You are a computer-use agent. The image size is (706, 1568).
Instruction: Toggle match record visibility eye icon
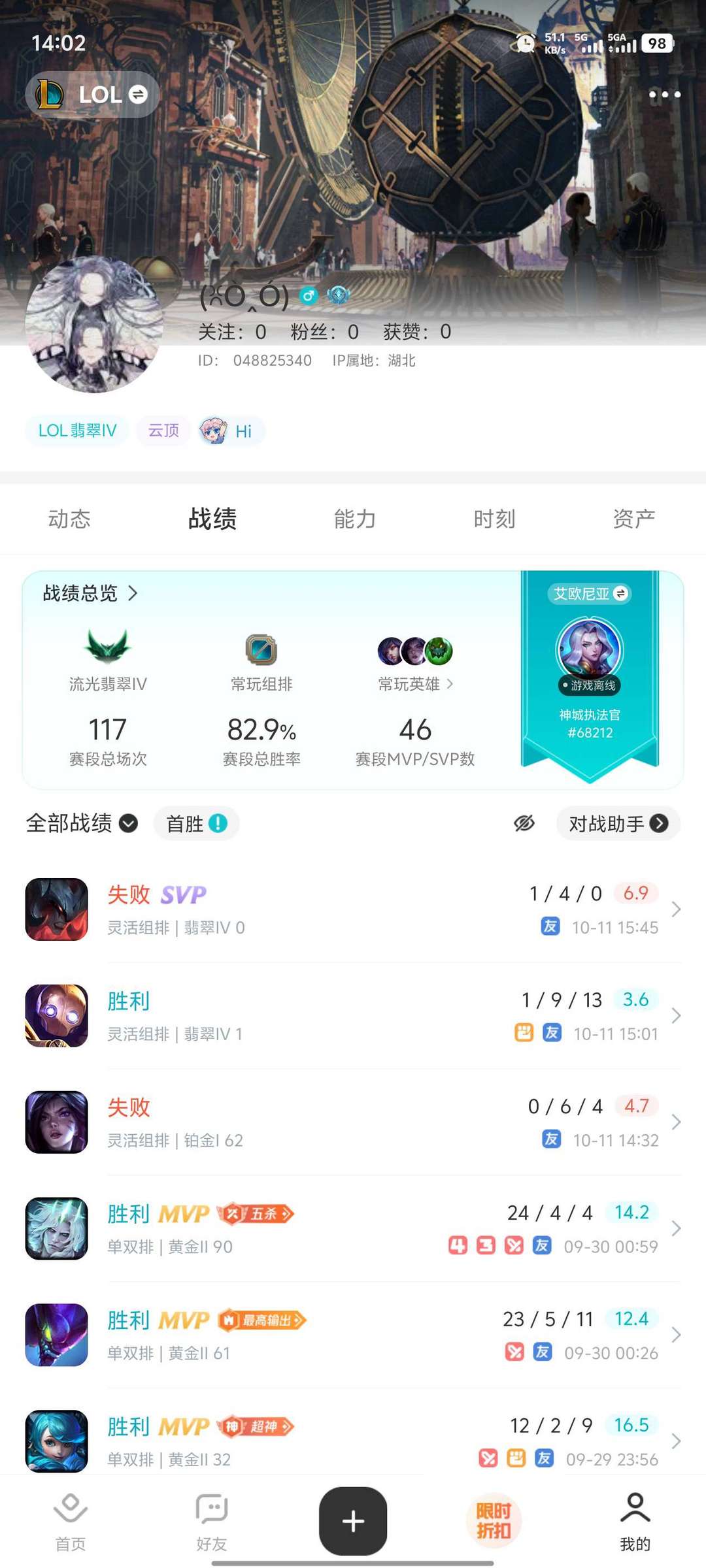tap(524, 823)
